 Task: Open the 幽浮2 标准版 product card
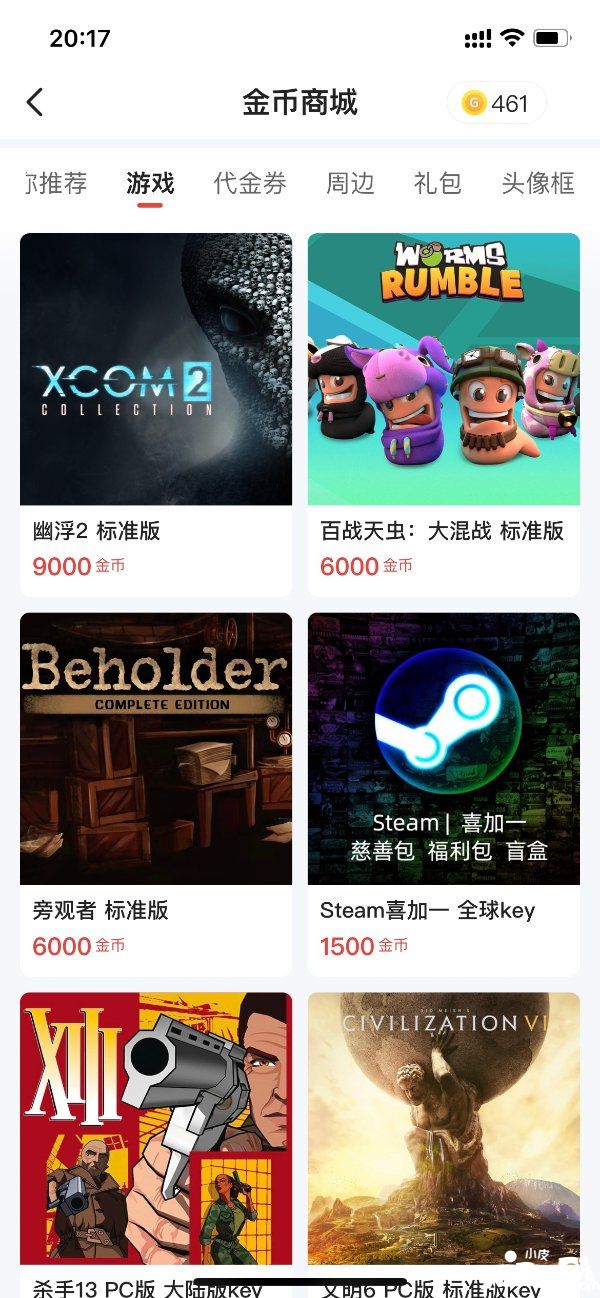tap(156, 410)
